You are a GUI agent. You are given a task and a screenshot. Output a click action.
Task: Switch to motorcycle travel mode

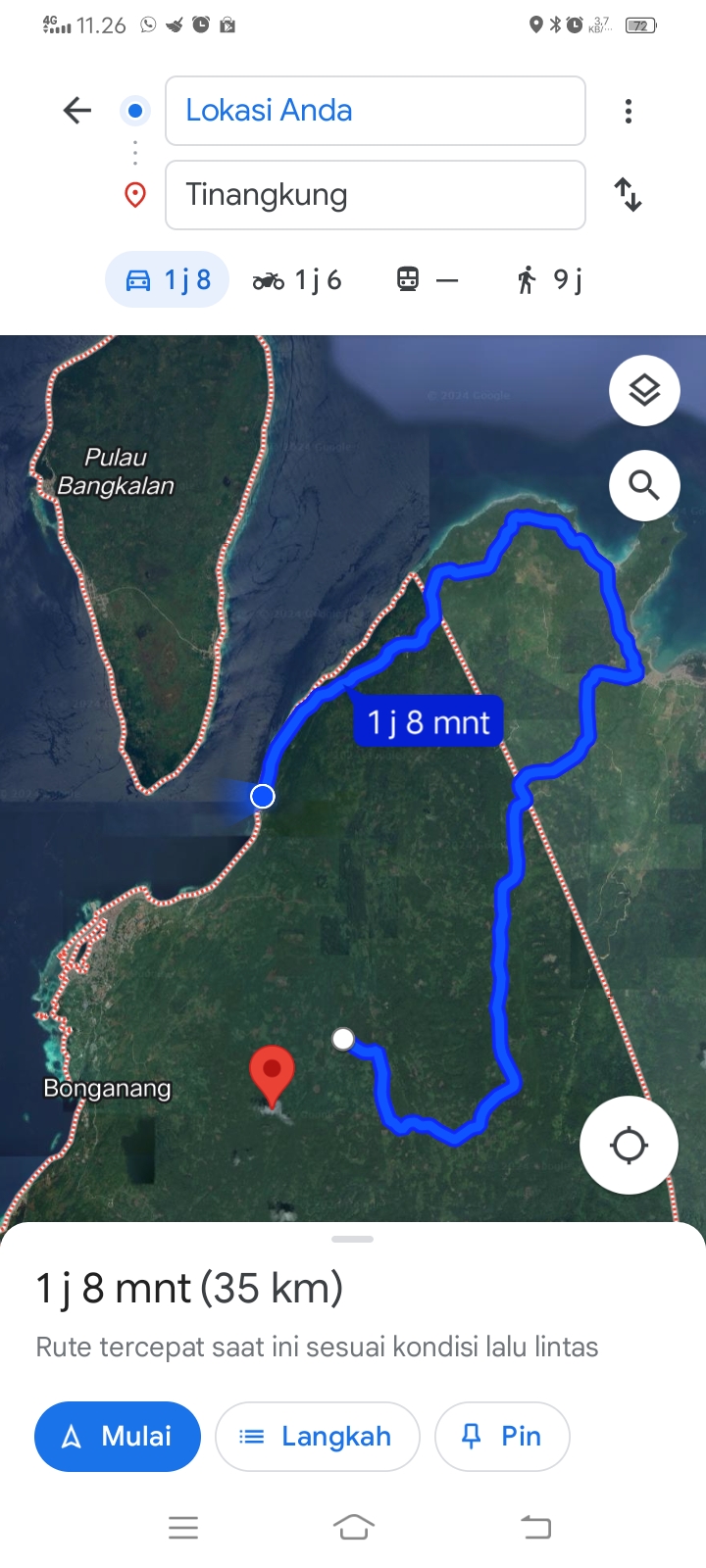(x=297, y=280)
